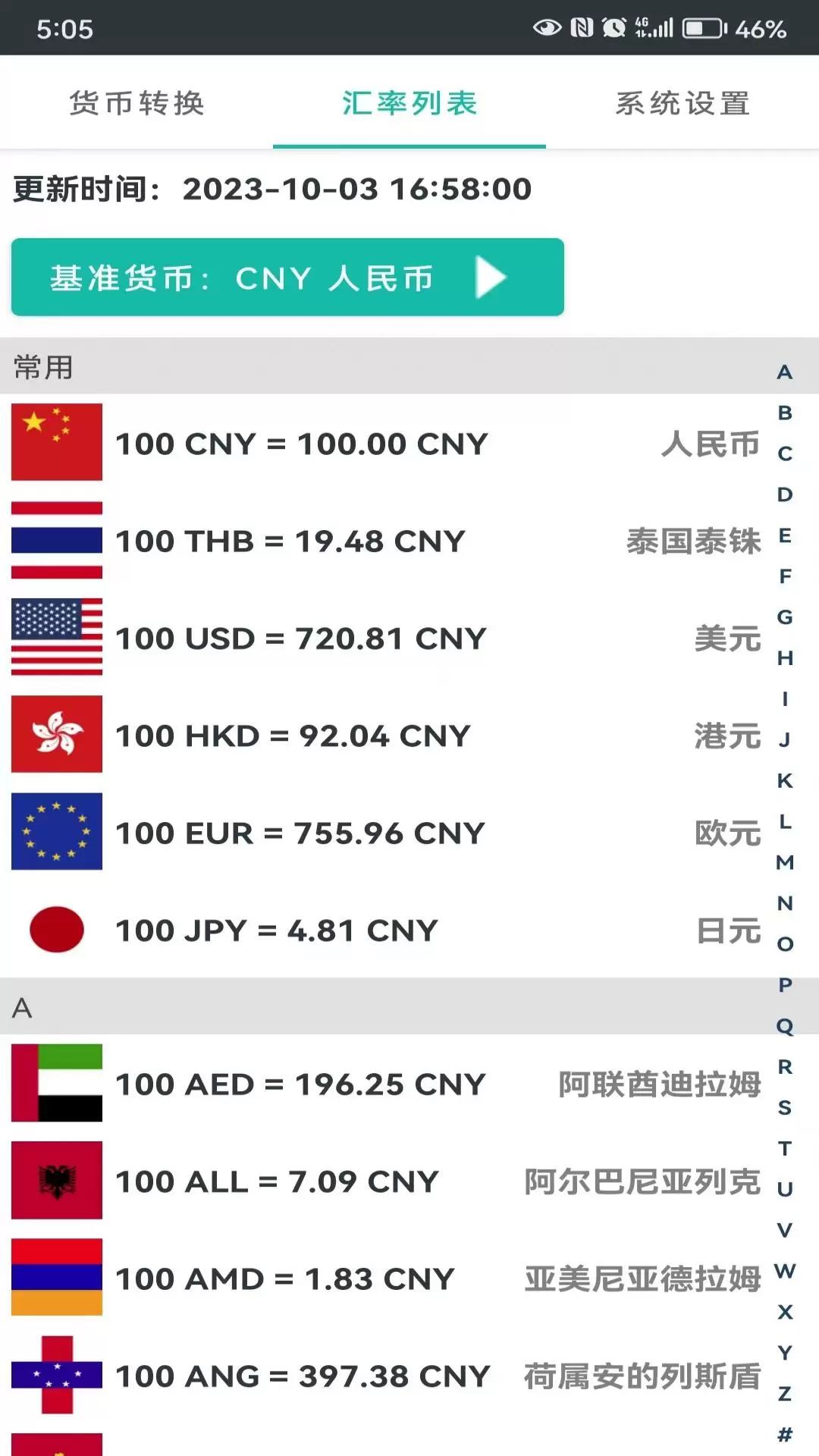The image size is (819, 1456).
Task: Open the 100 HKD 港元 row
Action: [x=387, y=735]
